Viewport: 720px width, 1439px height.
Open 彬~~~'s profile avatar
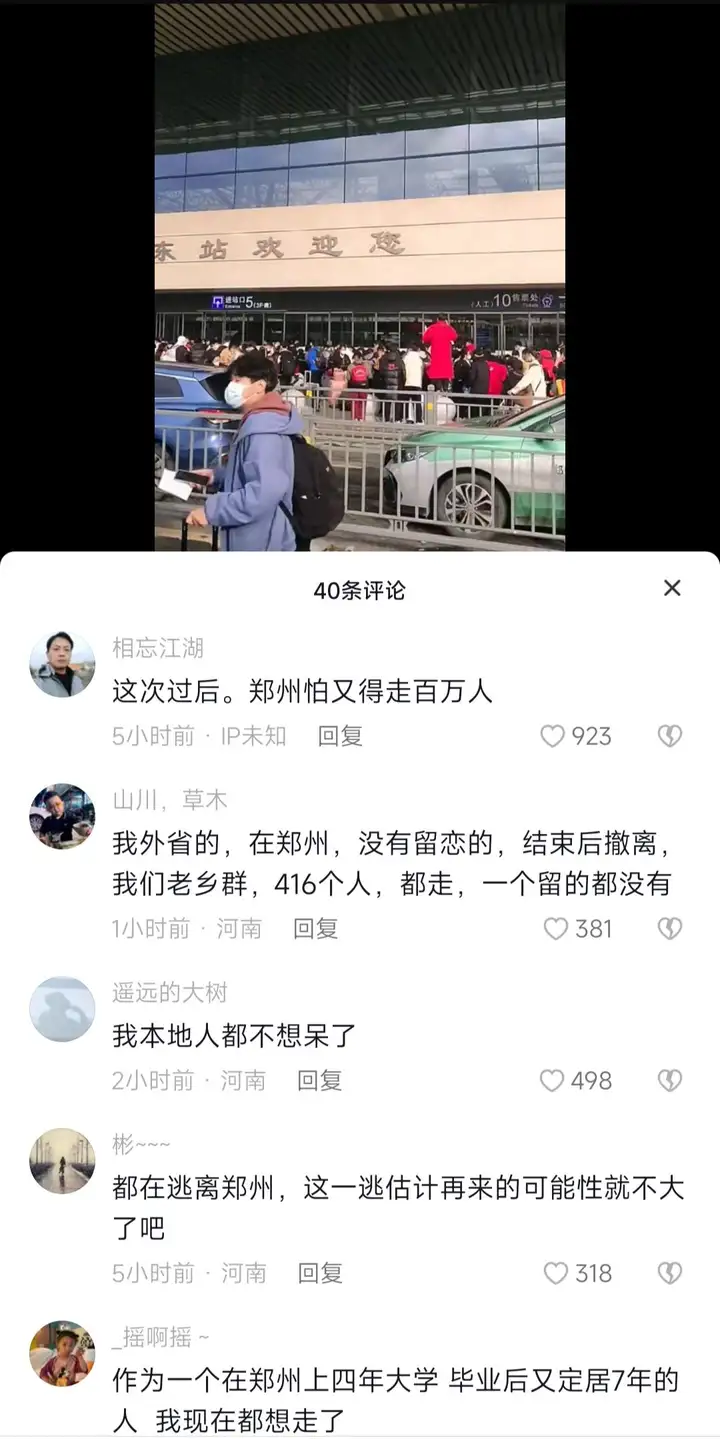(x=62, y=1161)
